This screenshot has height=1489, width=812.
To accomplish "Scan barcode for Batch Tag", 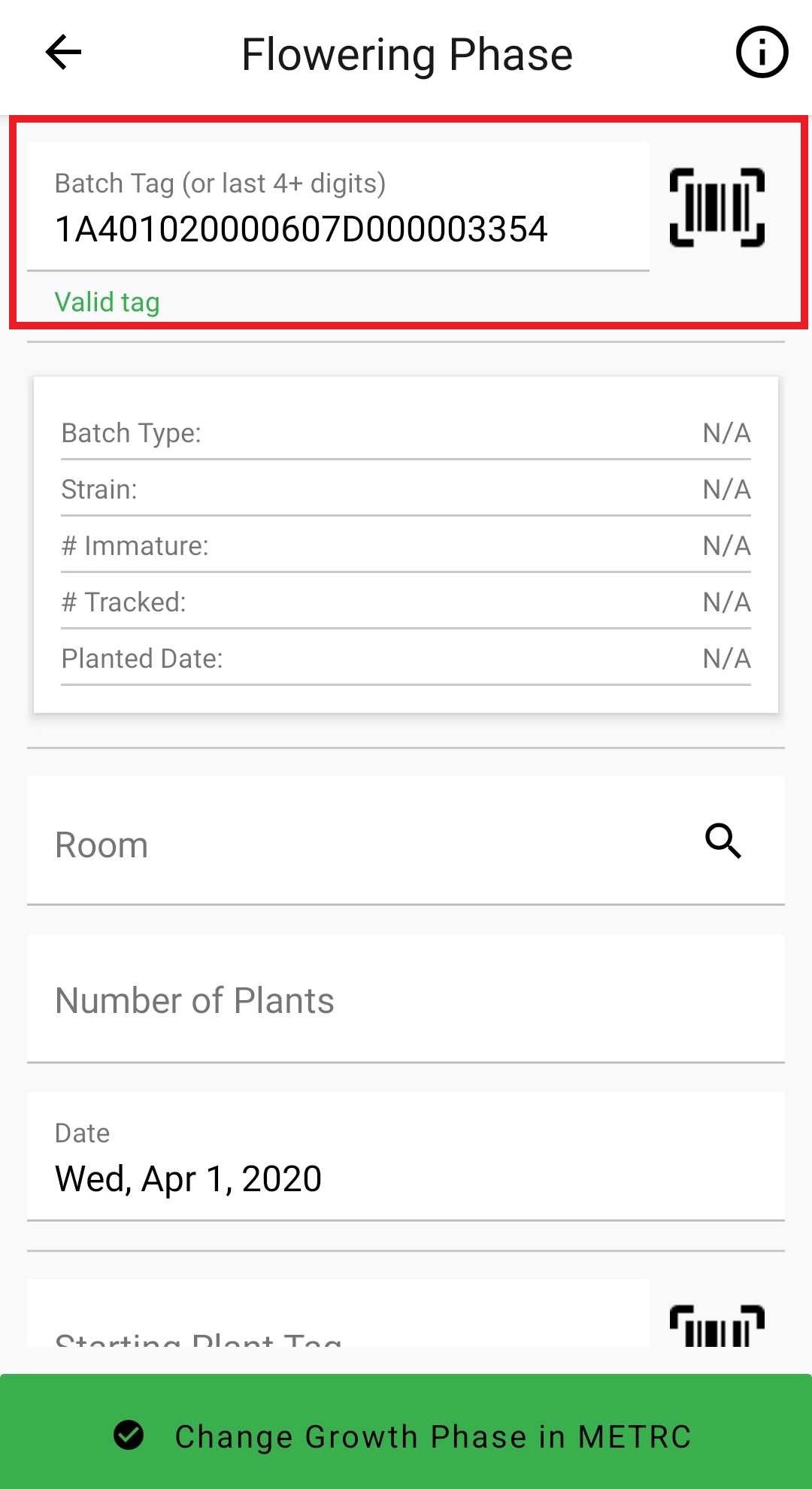I will [717, 208].
